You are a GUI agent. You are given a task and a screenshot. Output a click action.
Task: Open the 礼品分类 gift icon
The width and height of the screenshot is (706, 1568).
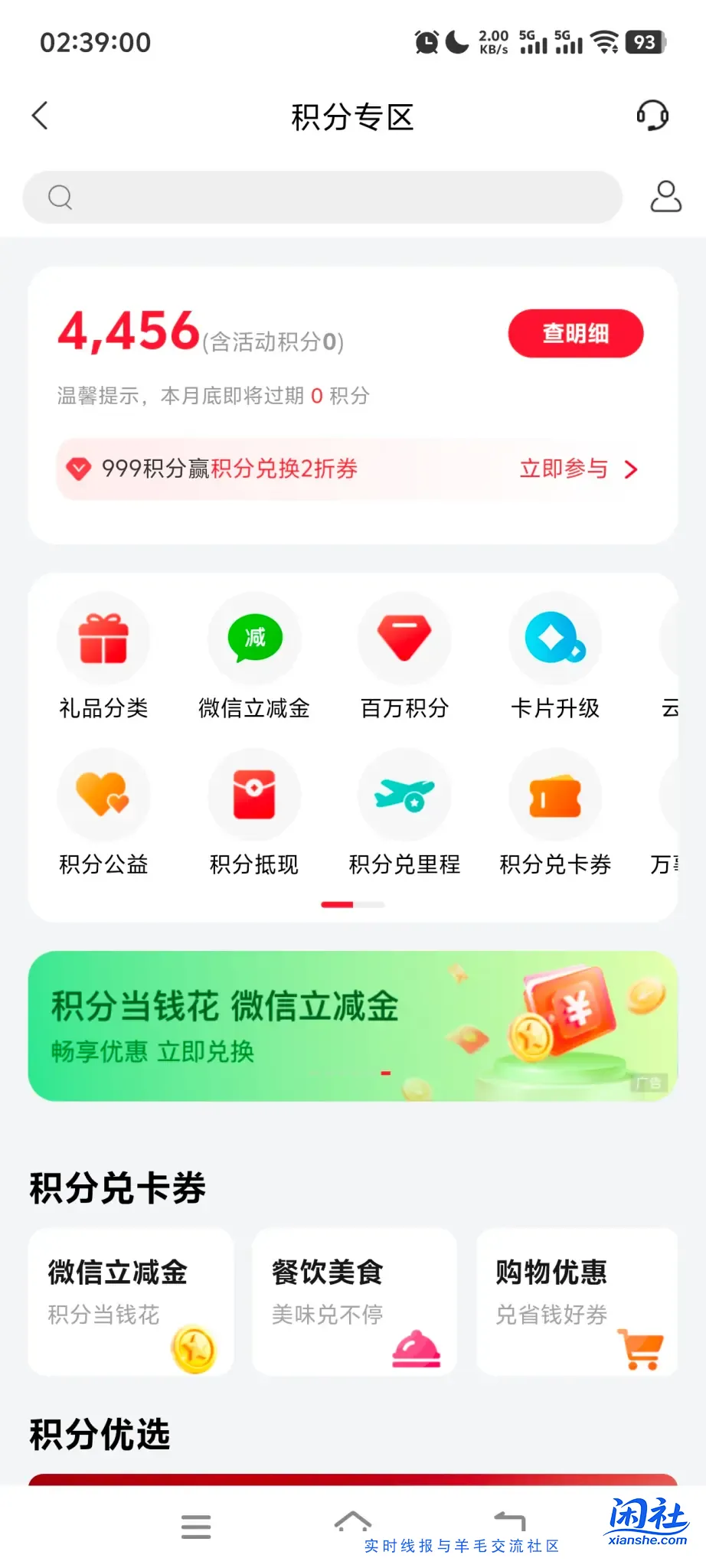pyautogui.click(x=104, y=639)
